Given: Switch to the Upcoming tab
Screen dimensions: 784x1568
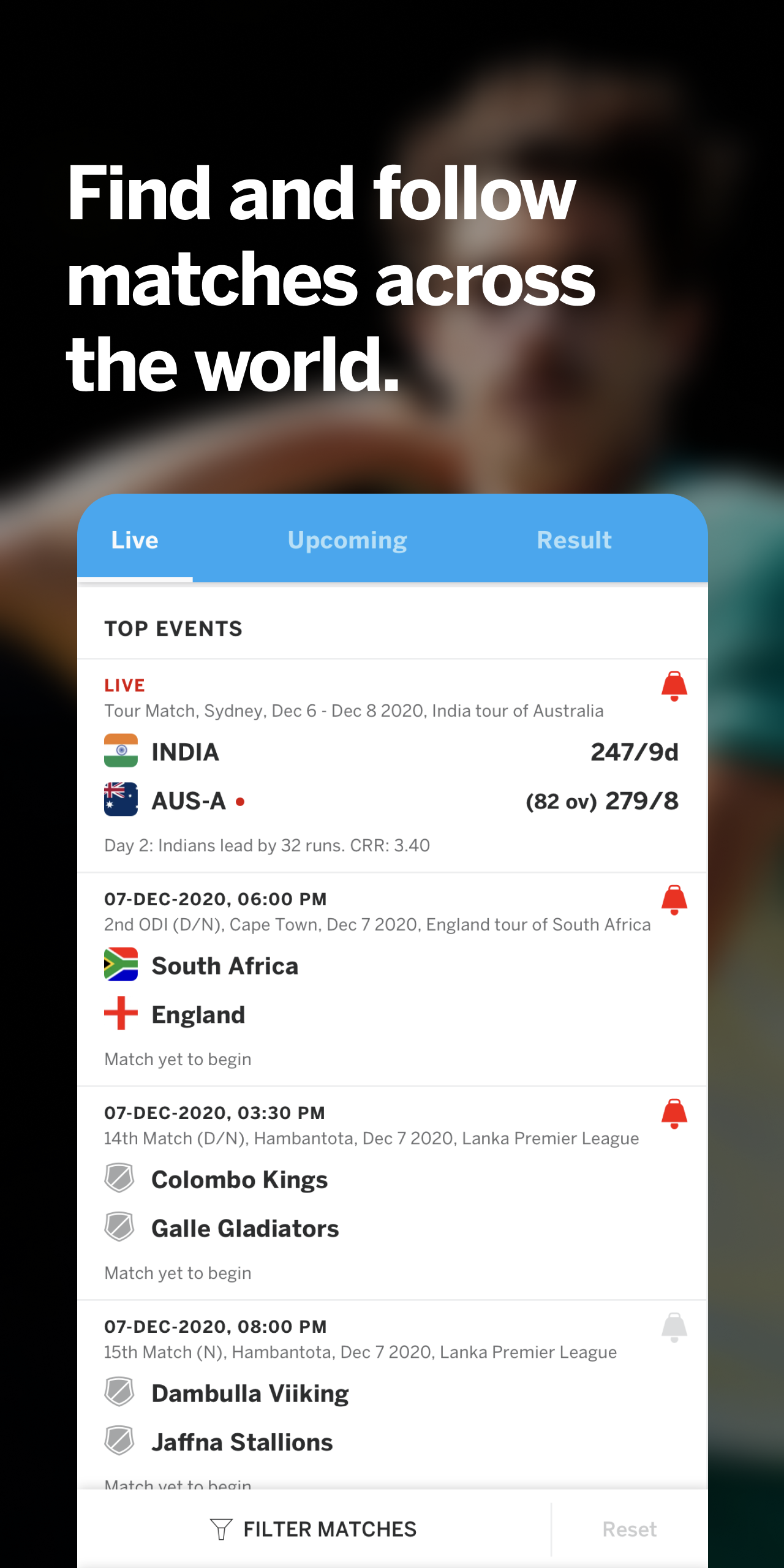Looking at the screenshot, I should pyautogui.click(x=347, y=540).
